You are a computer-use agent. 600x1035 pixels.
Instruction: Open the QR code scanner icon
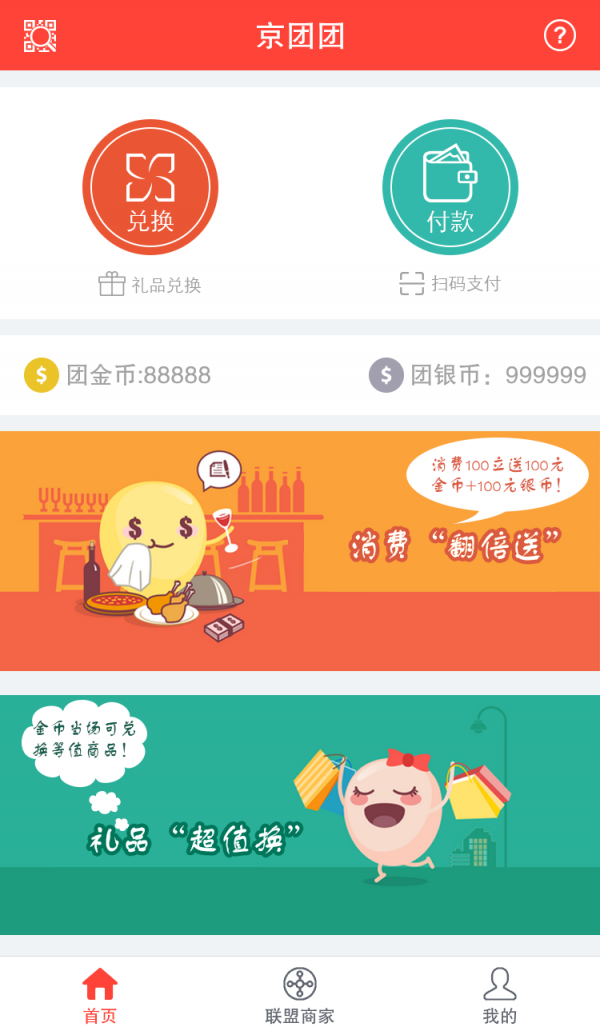point(40,36)
